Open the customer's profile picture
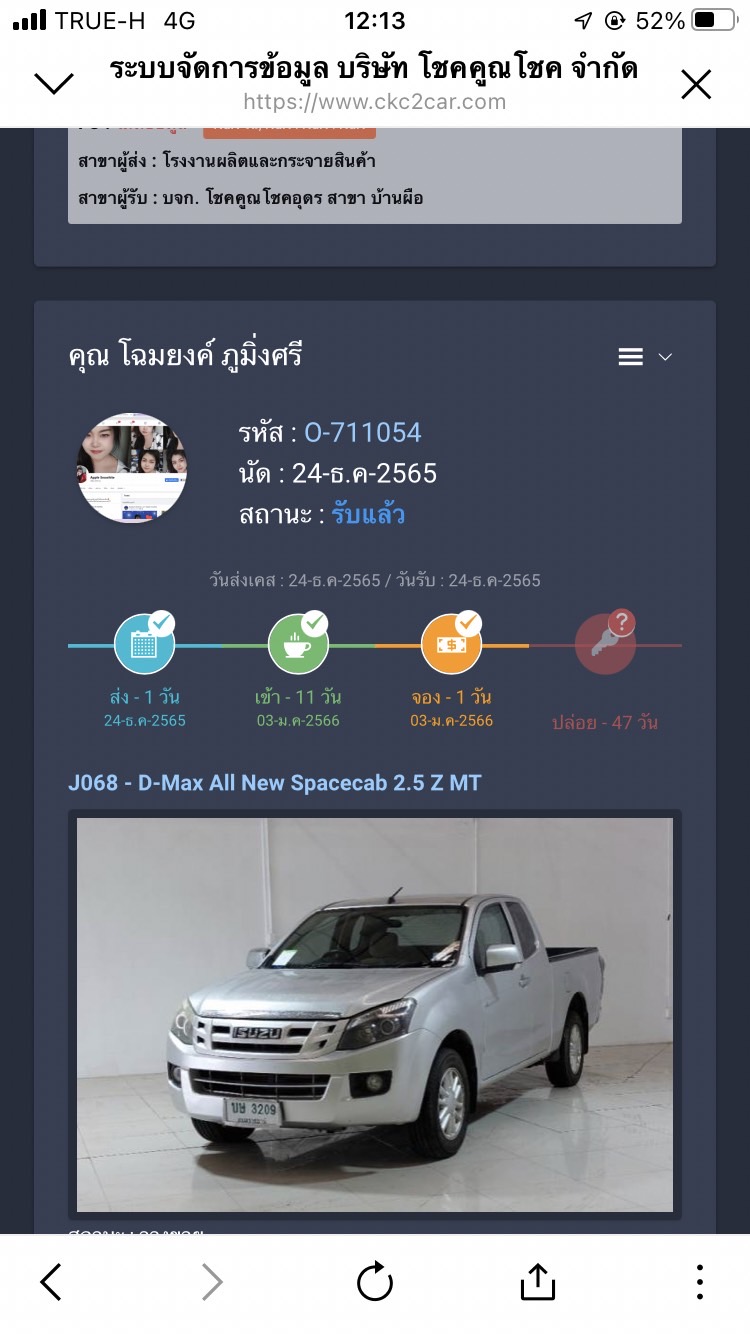 point(132,467)
